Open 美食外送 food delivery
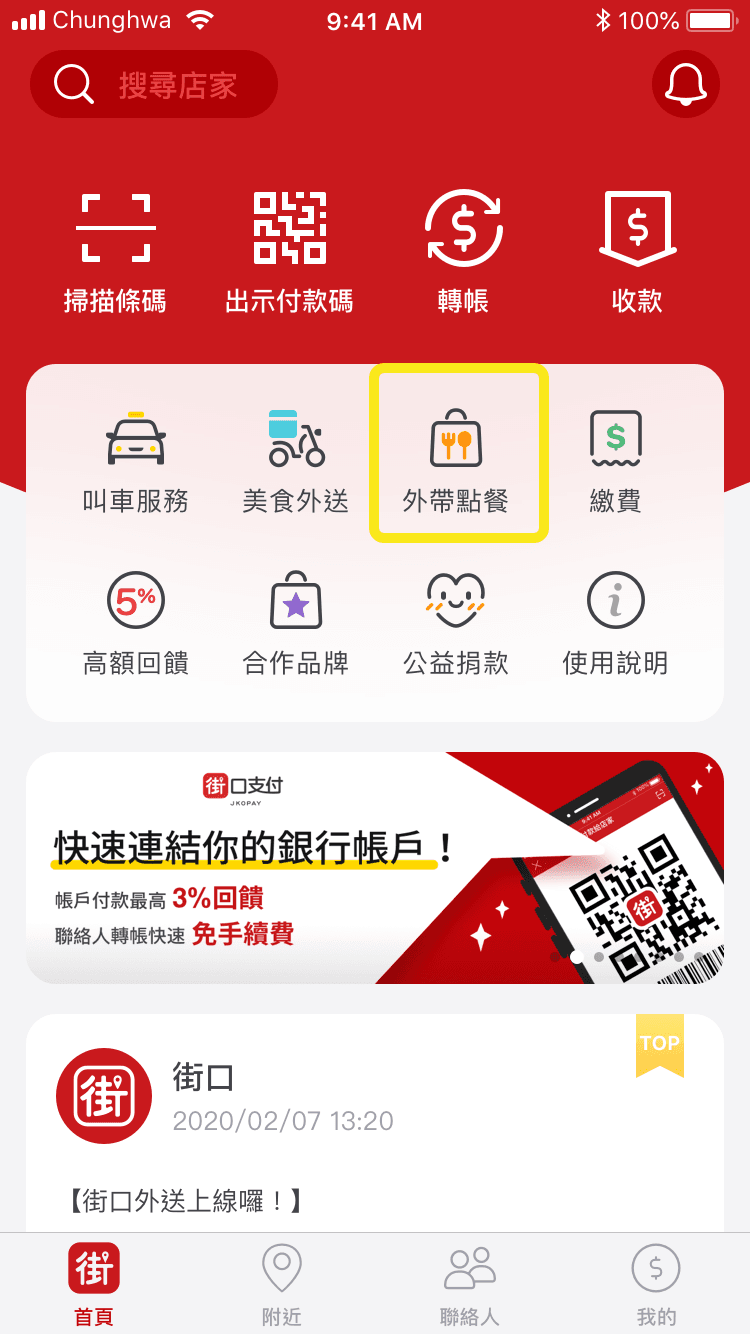The image size is (750, 1334). point(295,460)
